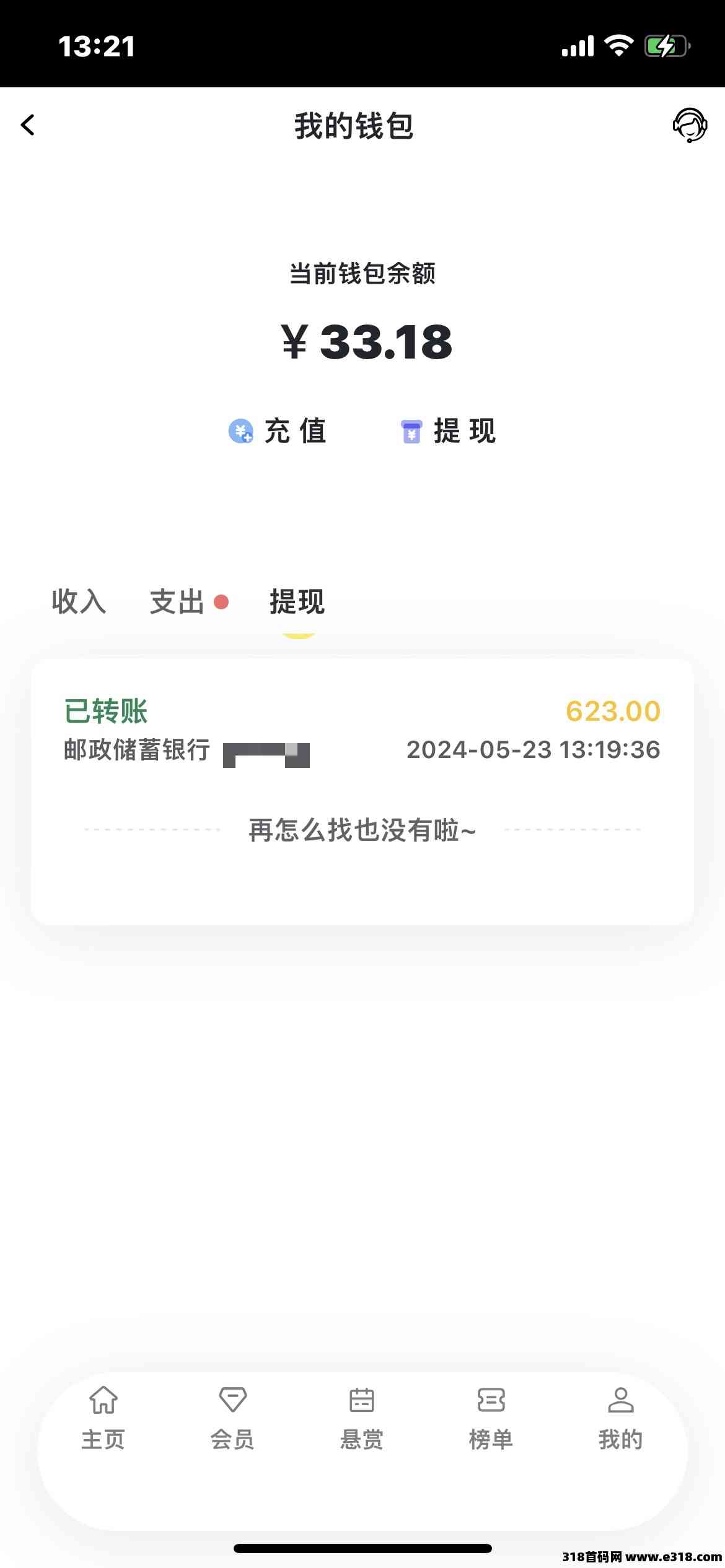The image size is (725, 1568).
Task: Open the 623.00 已转账 withdrawal record
Action: (x=362, y=730)
